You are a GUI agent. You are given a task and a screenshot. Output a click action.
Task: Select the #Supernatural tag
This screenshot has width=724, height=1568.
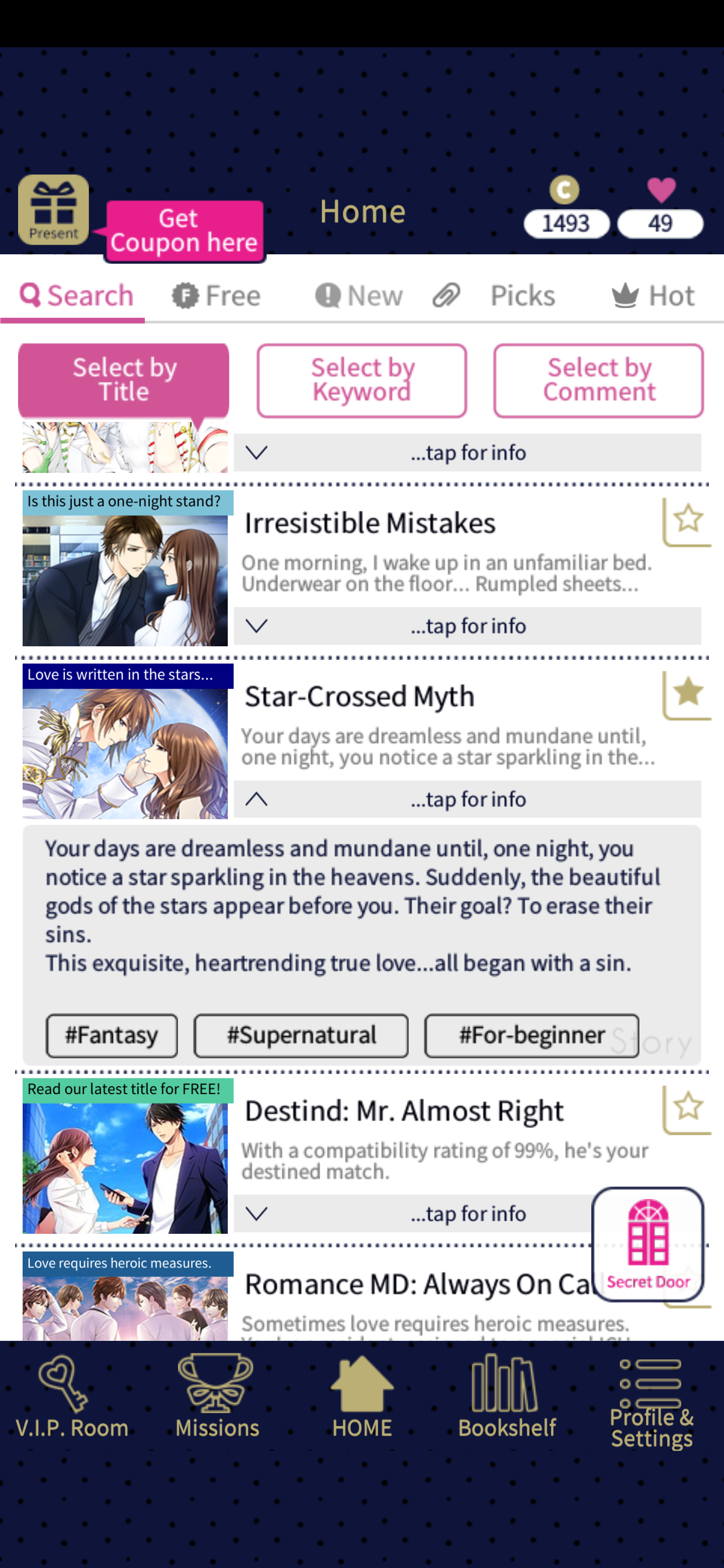pos(301,1035)
